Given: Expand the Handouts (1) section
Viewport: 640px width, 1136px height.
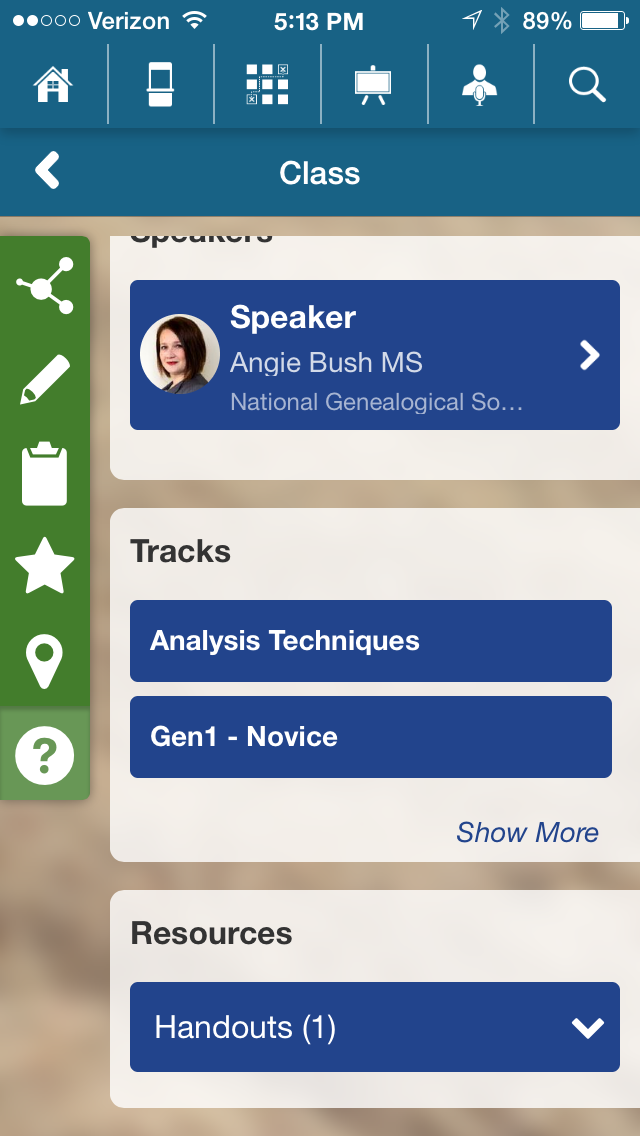Looking at the screenshot, I should pyautogui.click(x=374, y=1027).
